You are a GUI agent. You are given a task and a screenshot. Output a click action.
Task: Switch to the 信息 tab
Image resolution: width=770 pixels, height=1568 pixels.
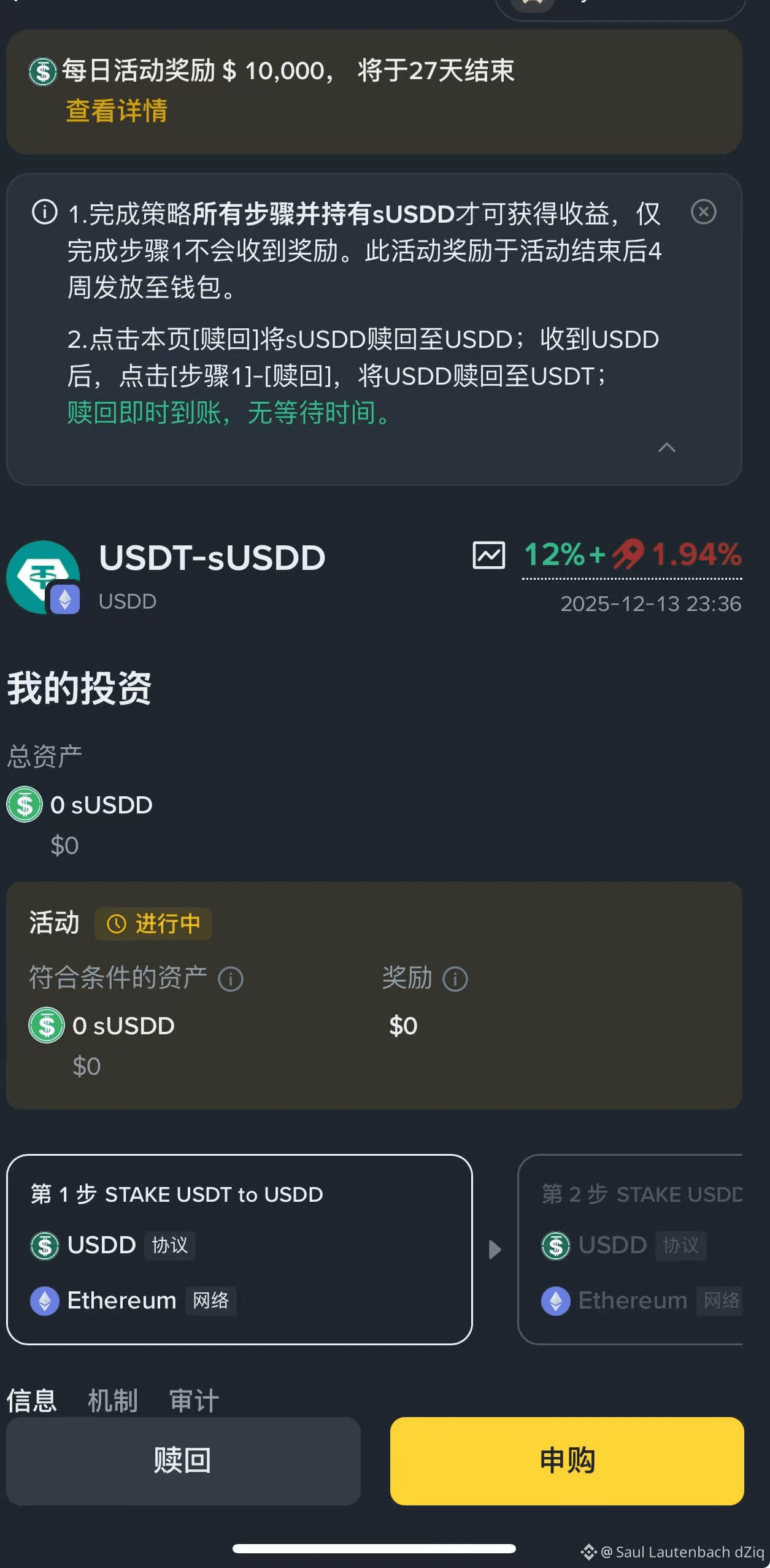point(32,1401)
